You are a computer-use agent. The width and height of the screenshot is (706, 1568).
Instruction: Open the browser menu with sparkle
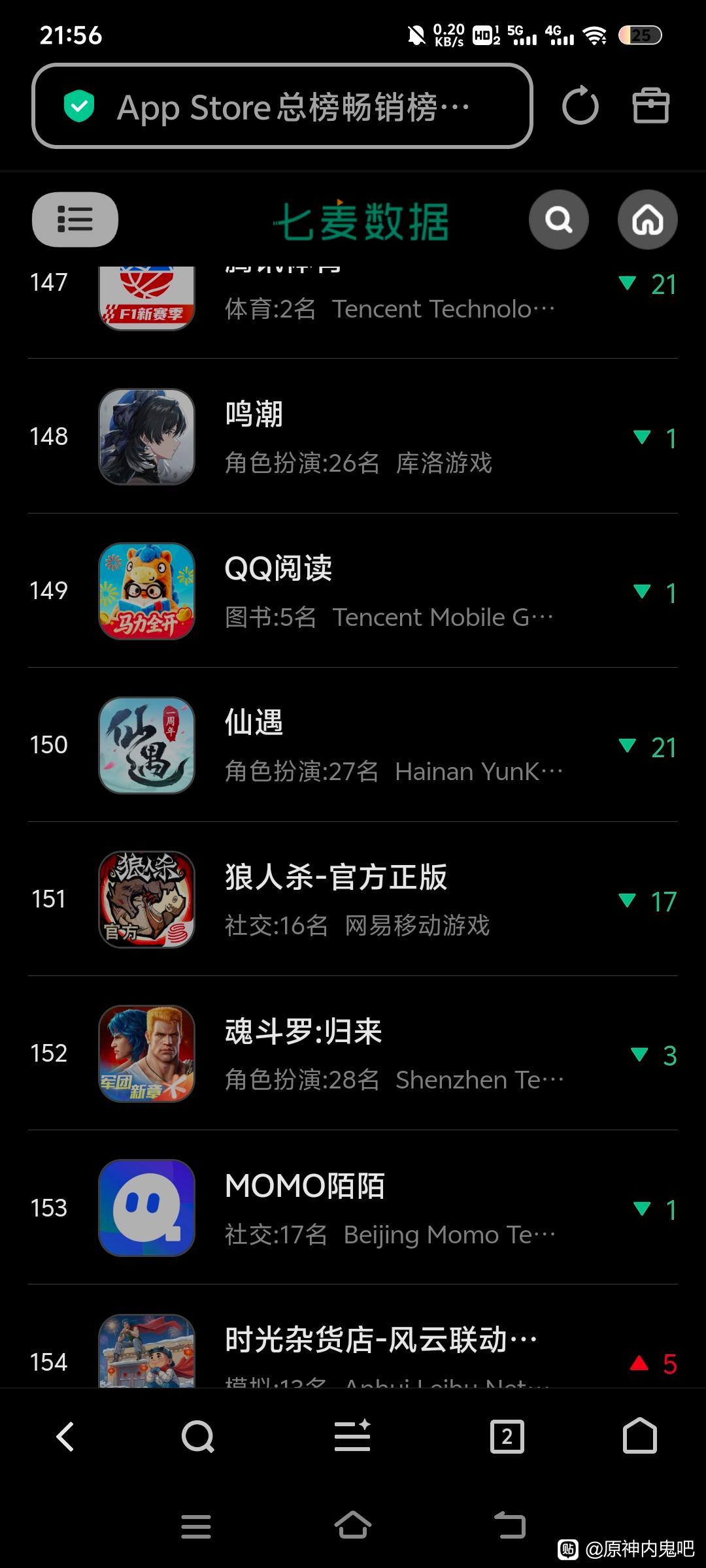point(352,1437)
